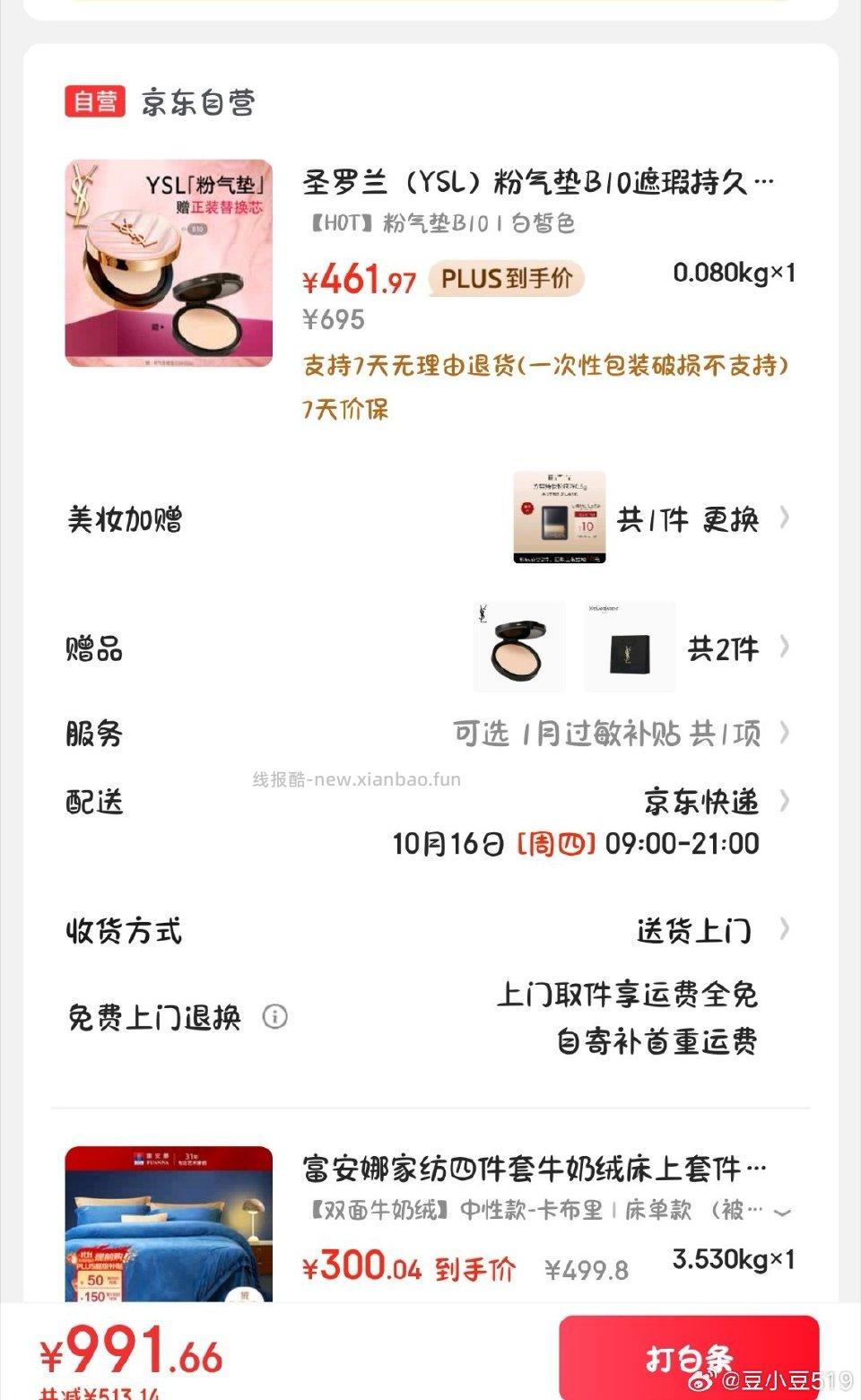Click the golden PLUS到手价 price tag
The width and height of the screenshot is (861, 1400).
[x=506, y=279]
